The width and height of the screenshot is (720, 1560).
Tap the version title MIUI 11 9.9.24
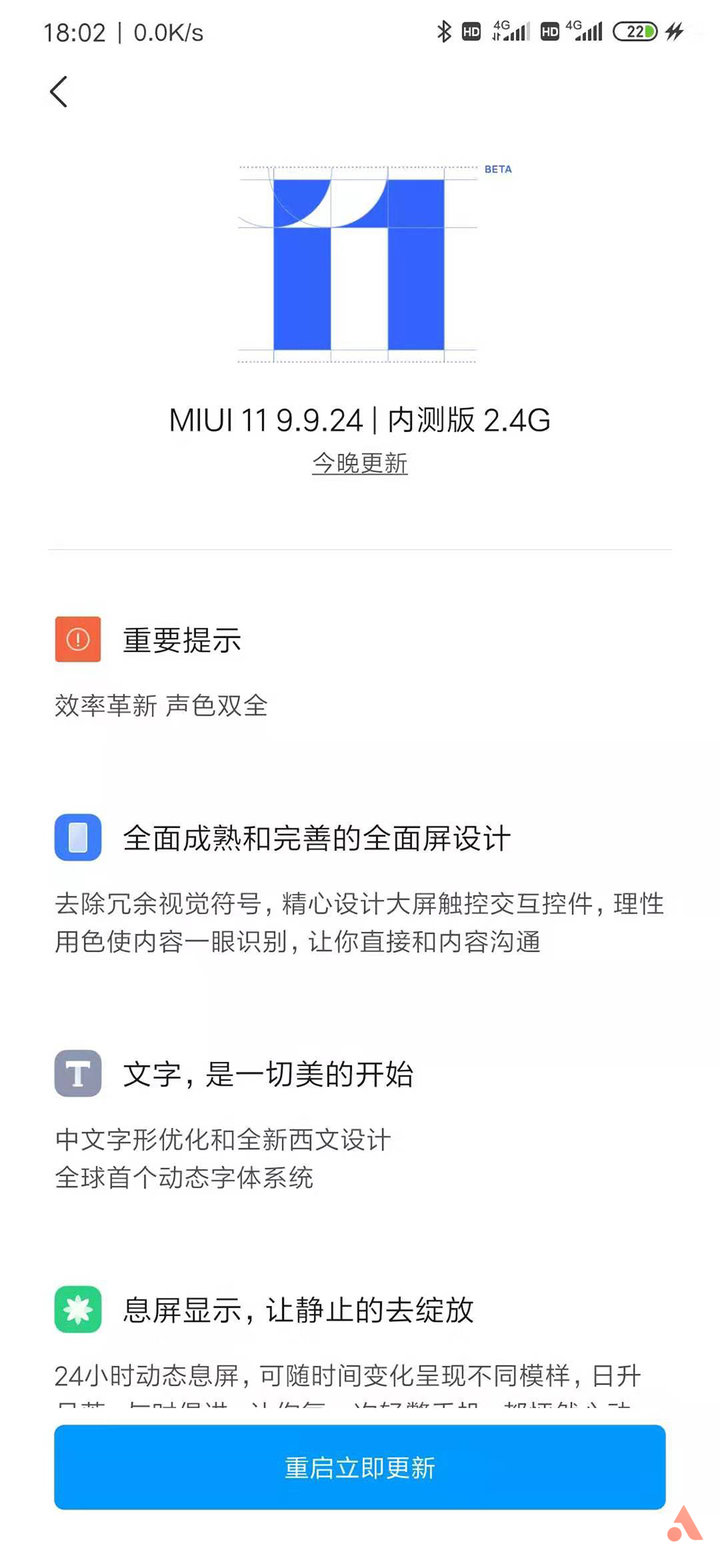coord(360,420)
